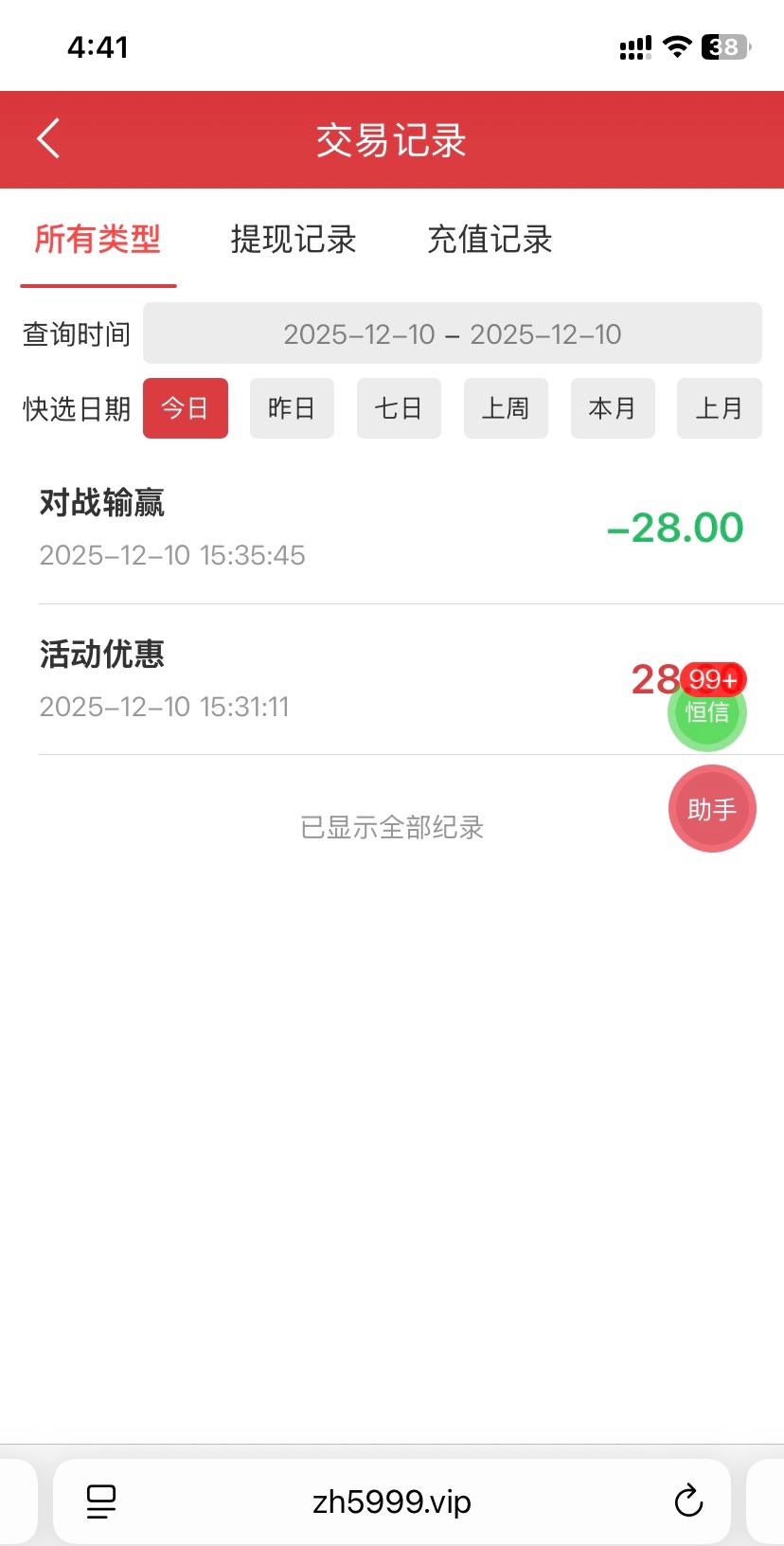Switch to the 充值记录 tab
784x1546 pixels.
(490, 240)
